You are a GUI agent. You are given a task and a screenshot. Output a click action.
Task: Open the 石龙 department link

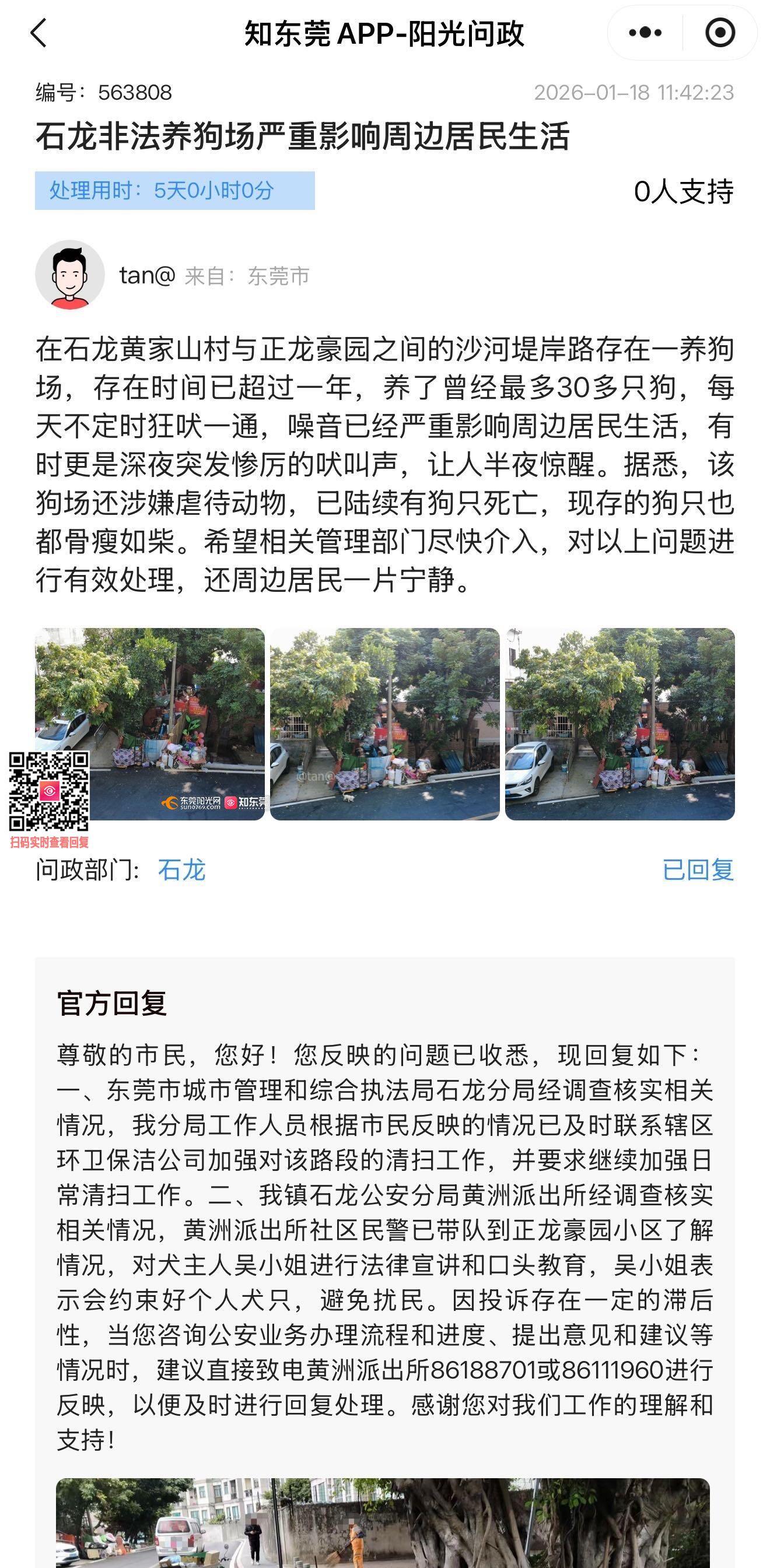point(181,870)
